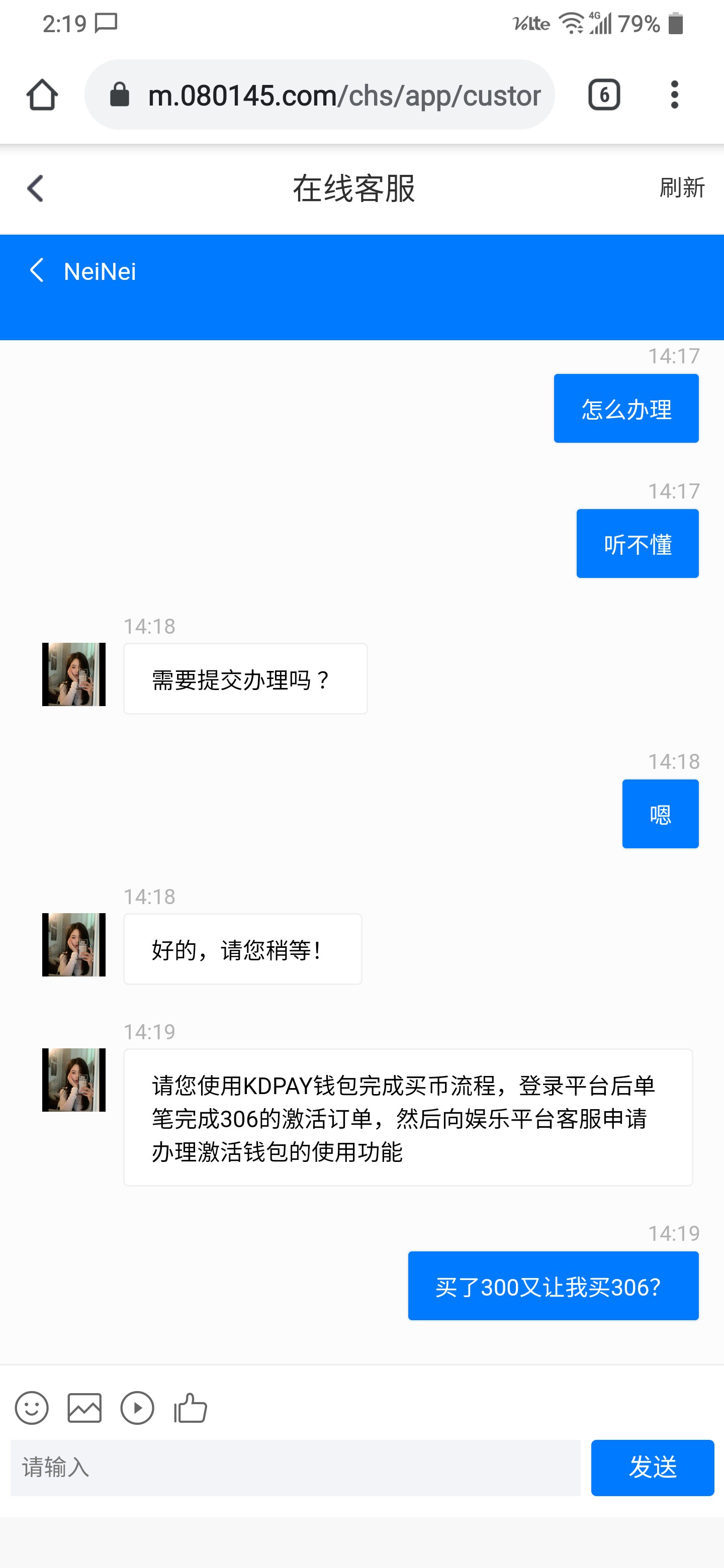Image resolution: width=724 pixels, height=1568 pixels.
Task: Tap the back arrow beside NeiNei
Action: (37, 270)
